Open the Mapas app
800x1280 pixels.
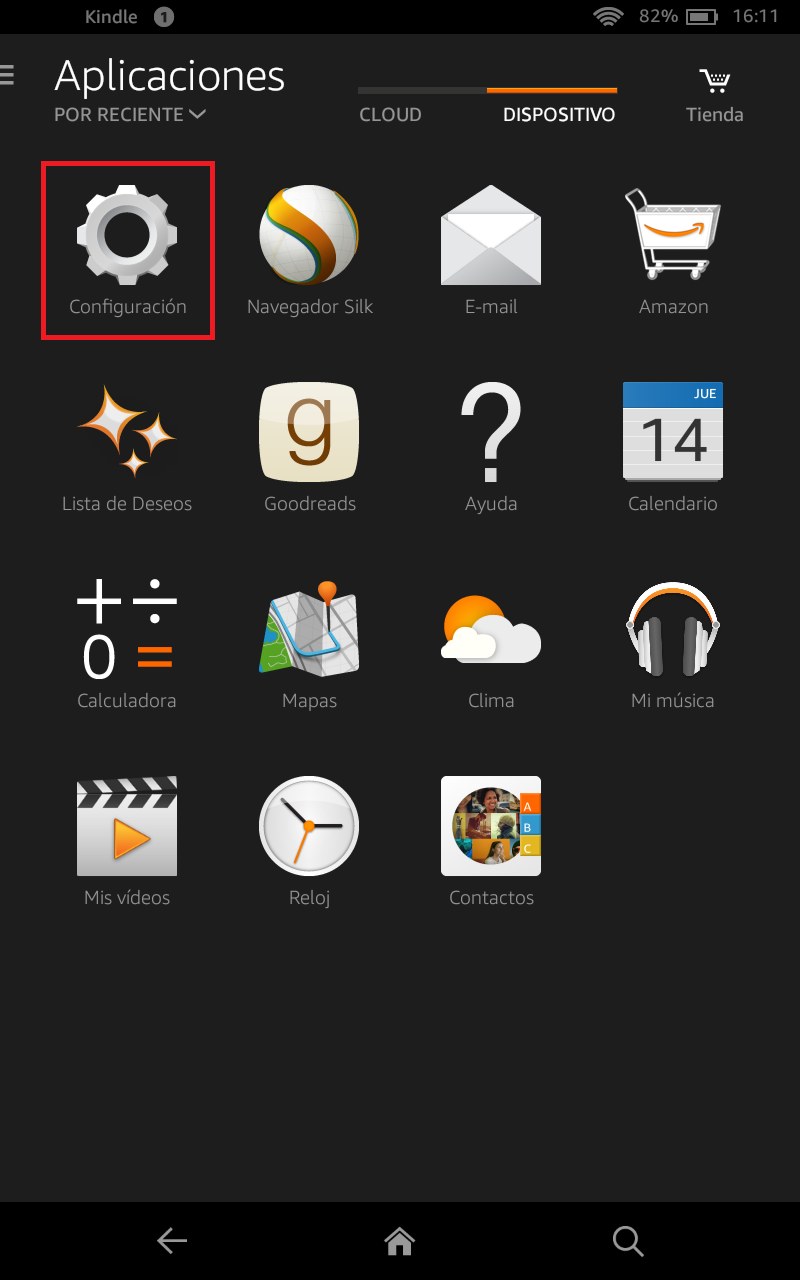coord(309,644)
